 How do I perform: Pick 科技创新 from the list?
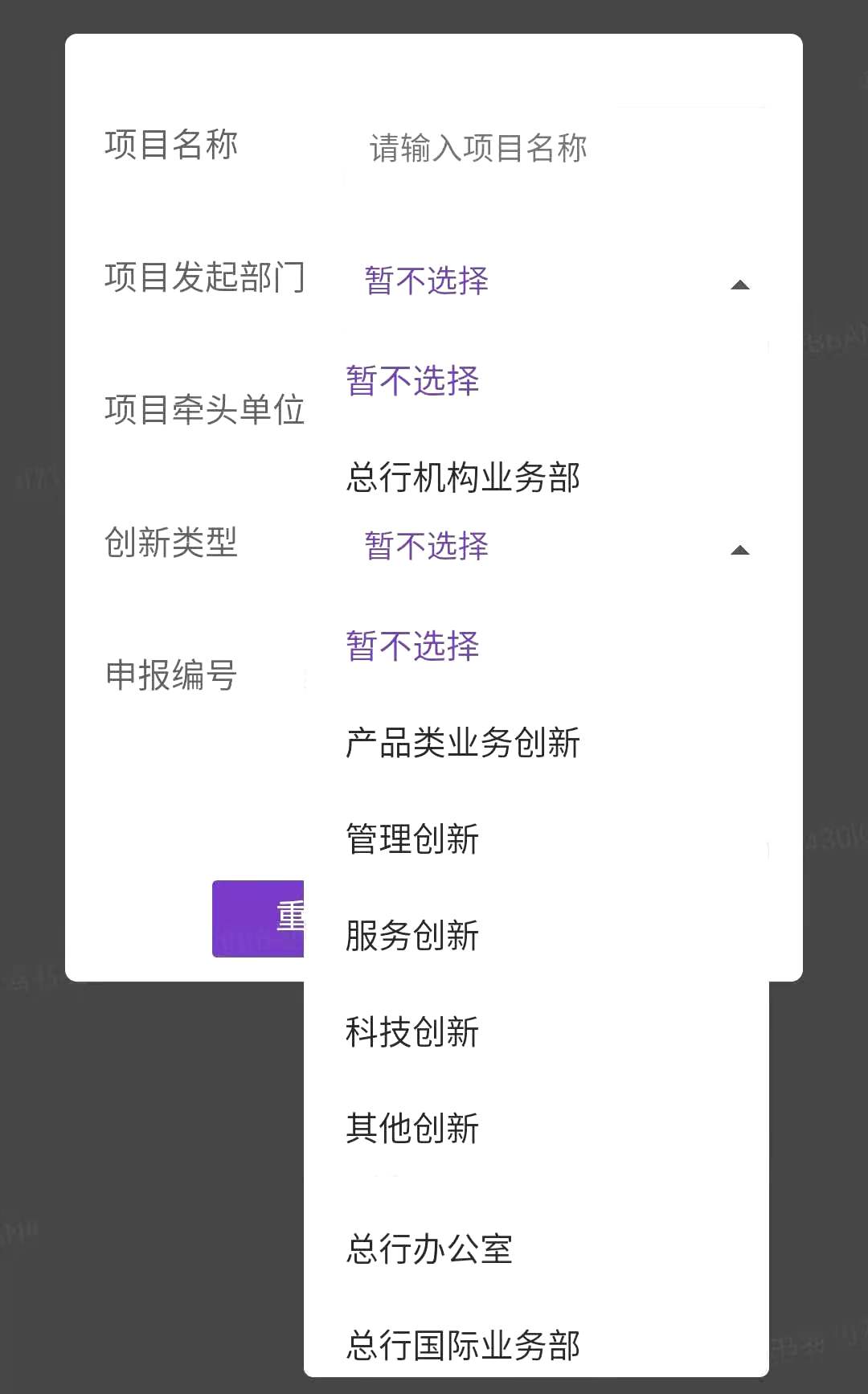point(411,1032)
